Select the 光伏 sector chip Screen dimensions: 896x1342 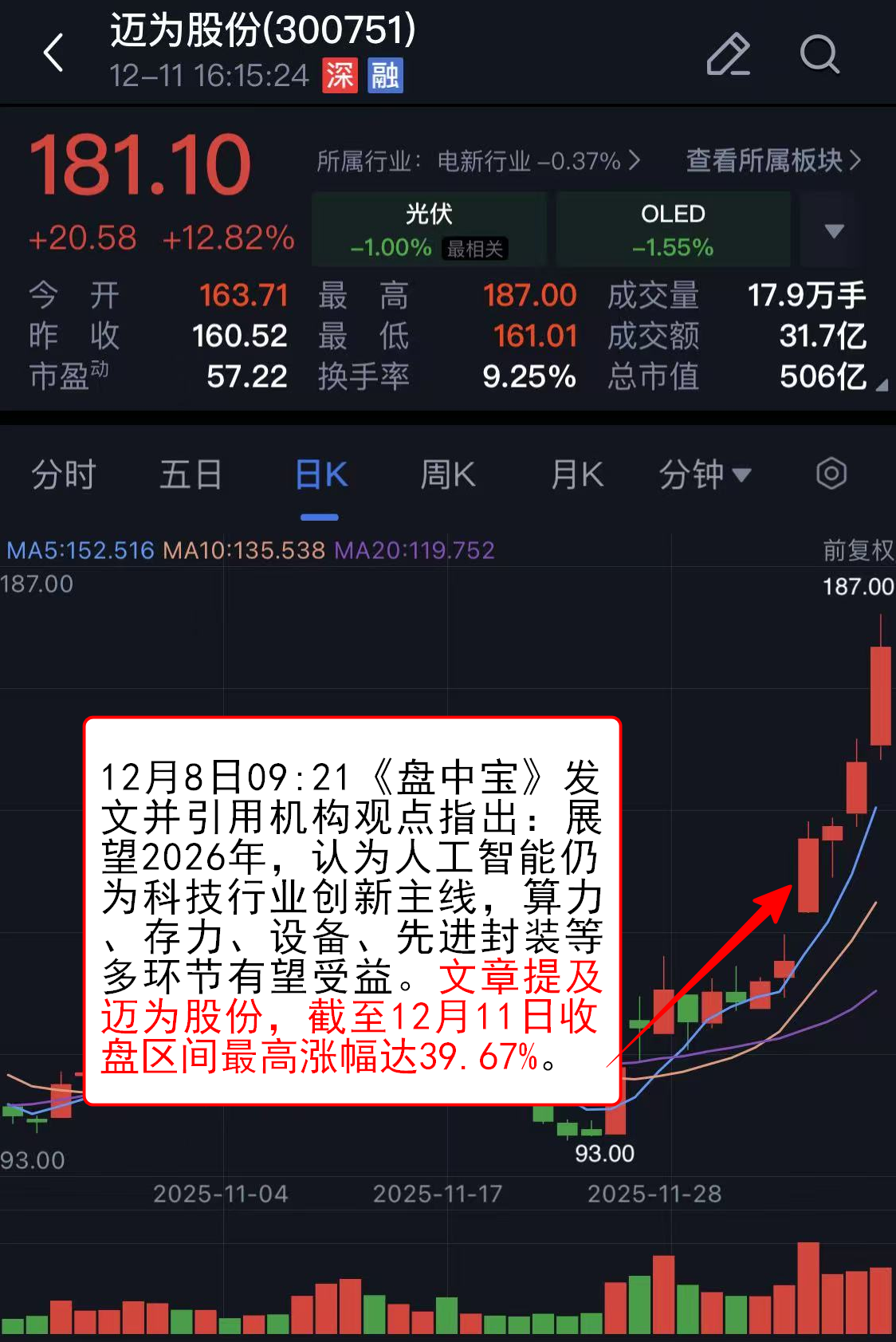point(429,230)
